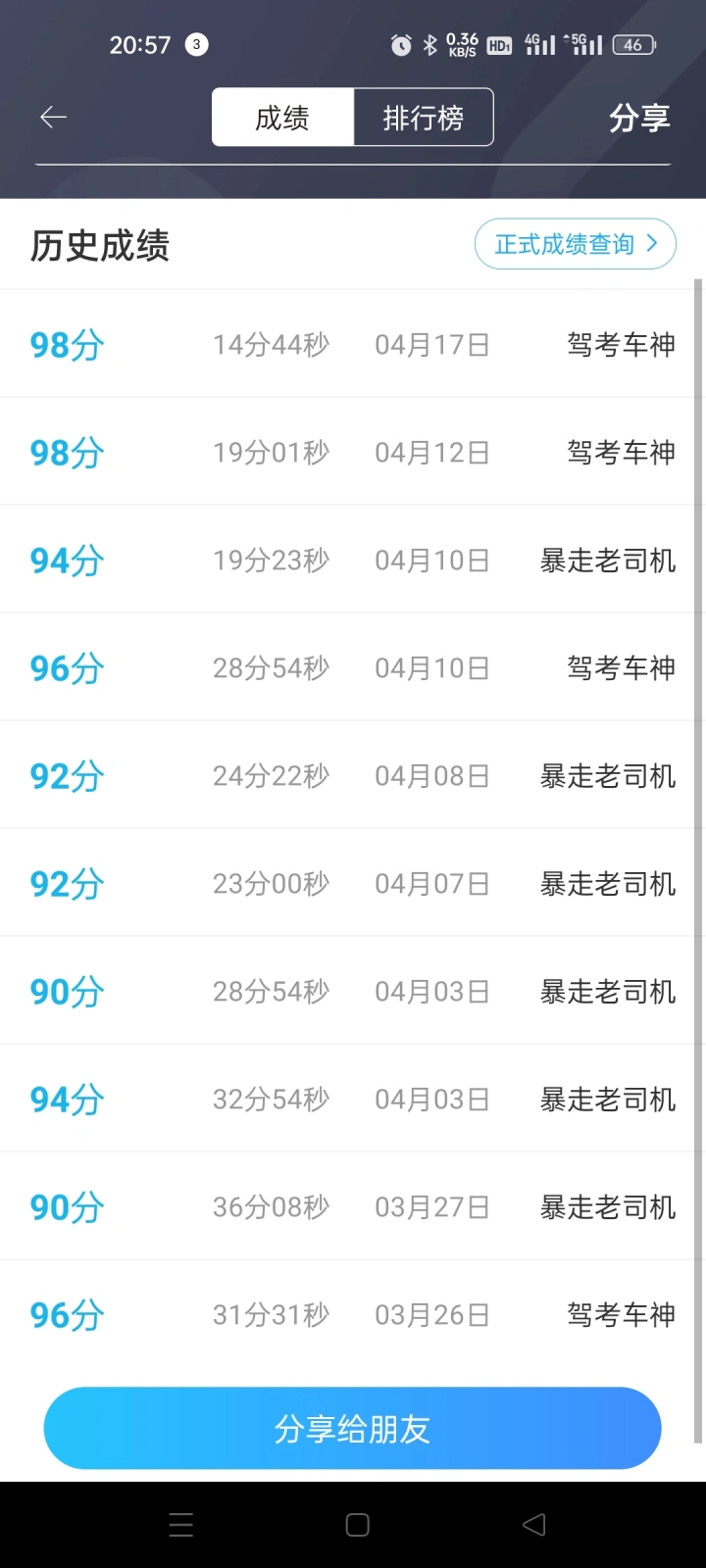Open the 92分 record from 04月07日
Viewport: 706px width, 1568px height.
pos(353,883)
